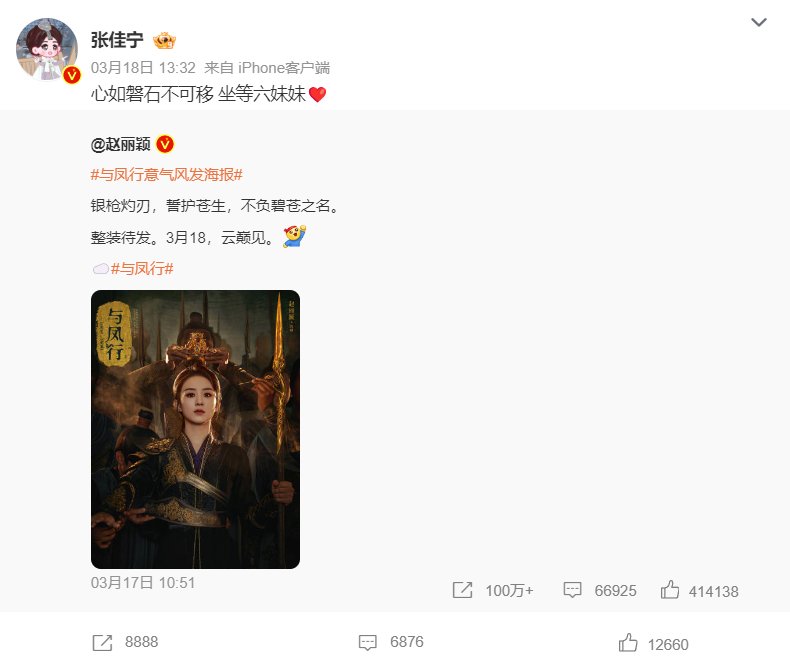Like 张佳宁's post with 12660 likes

click(x=654, y=643)
